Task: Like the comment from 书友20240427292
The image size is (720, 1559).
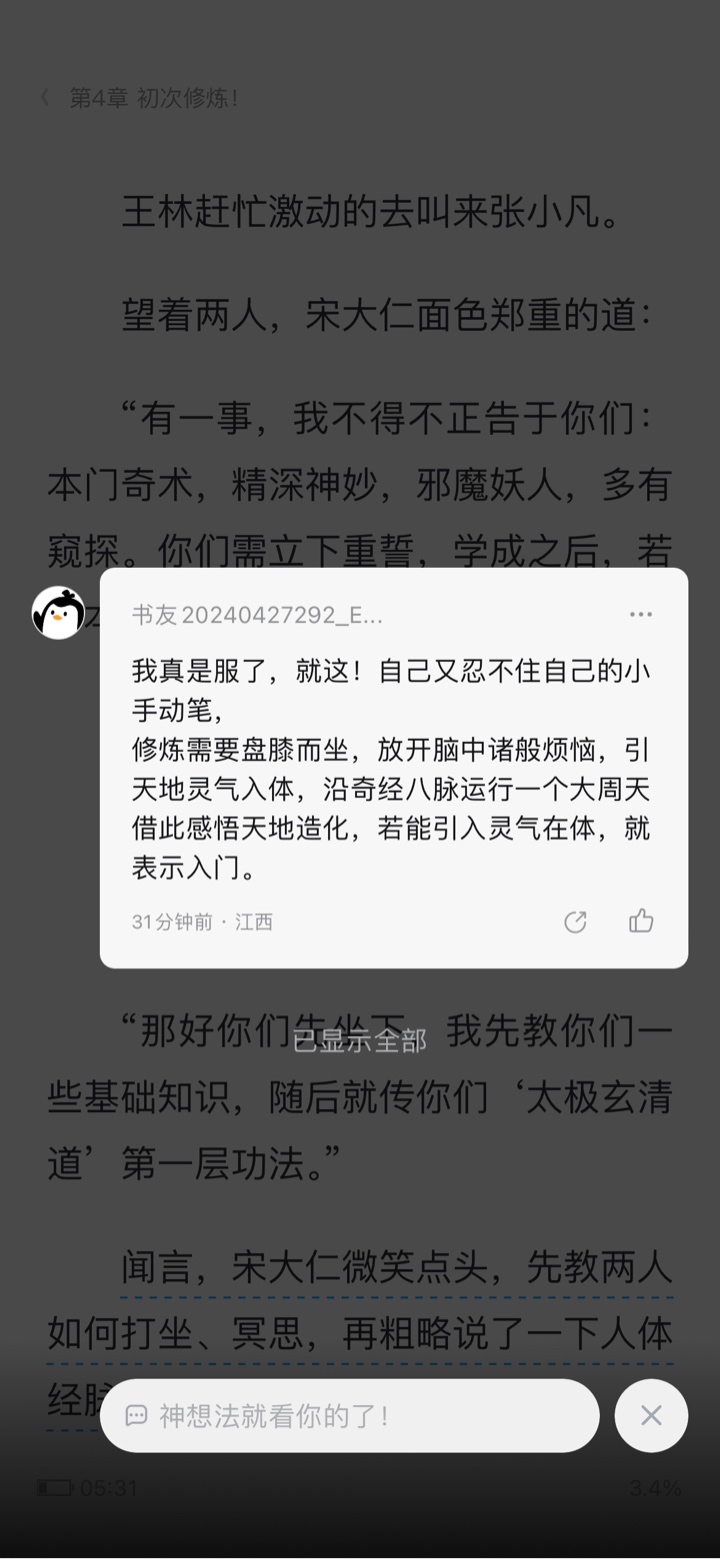Action: [x=641, y=921]
